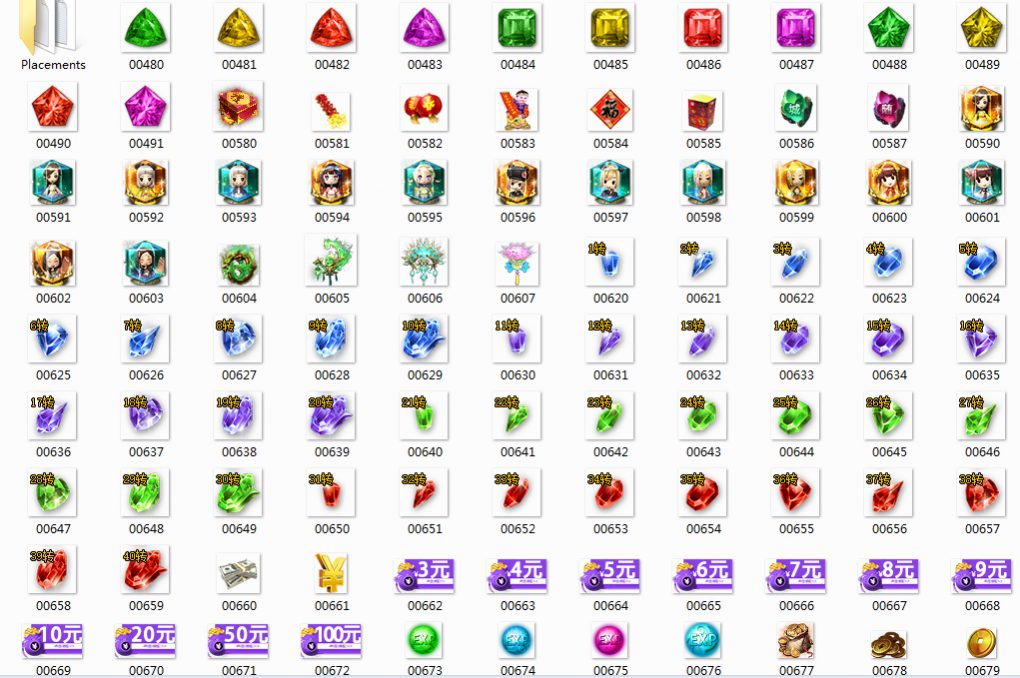Open file 00489 yellow pentagon gem
The height and width of the screenshot is (678, 1020).
pyautogui.click(x=981, y=28)
